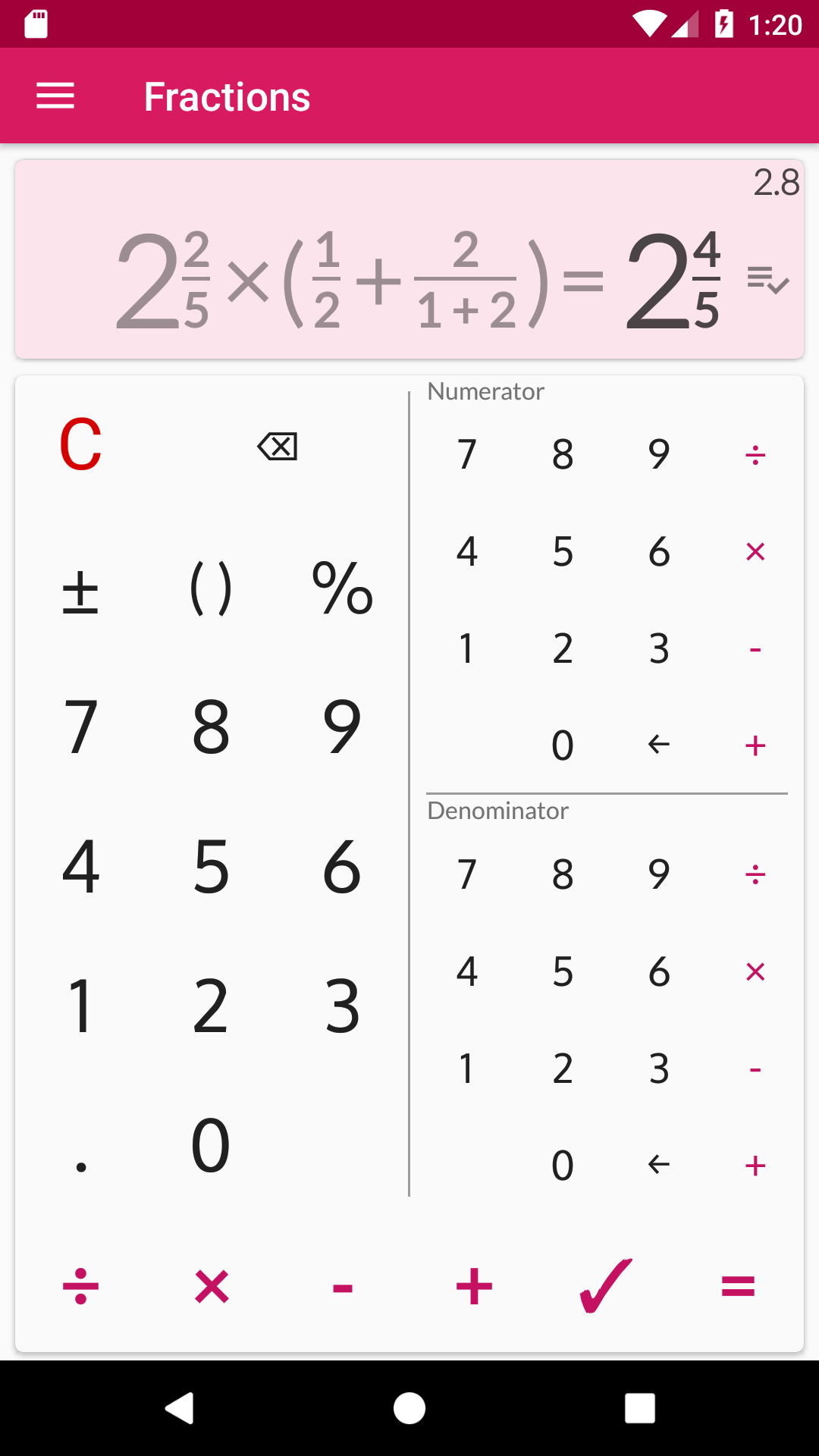Tap 0 on the Denominator keypad
The image size is (819, 1456).
[x=562, y=1166]
